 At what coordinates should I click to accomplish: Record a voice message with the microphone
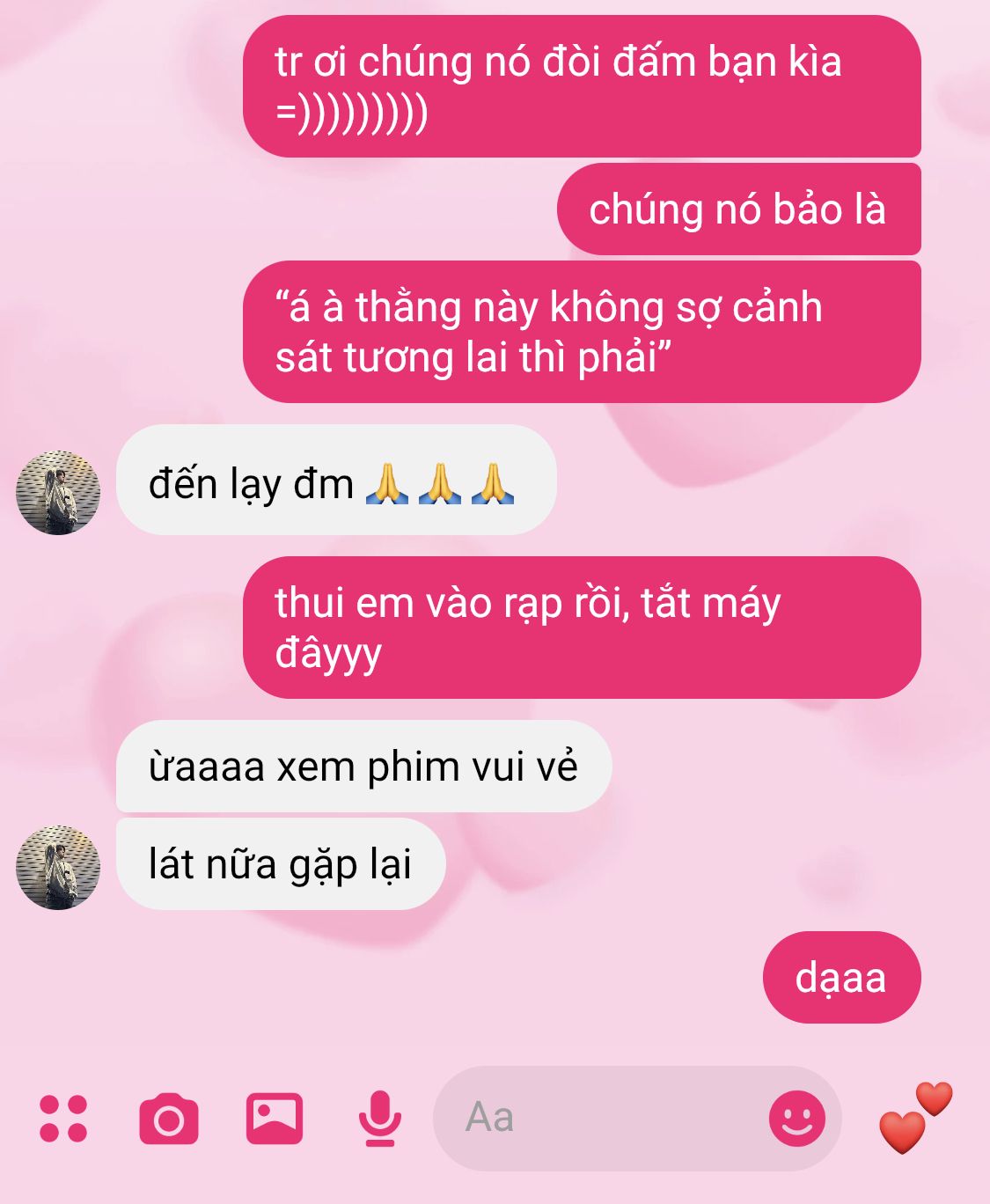(x=379, y=1119)
